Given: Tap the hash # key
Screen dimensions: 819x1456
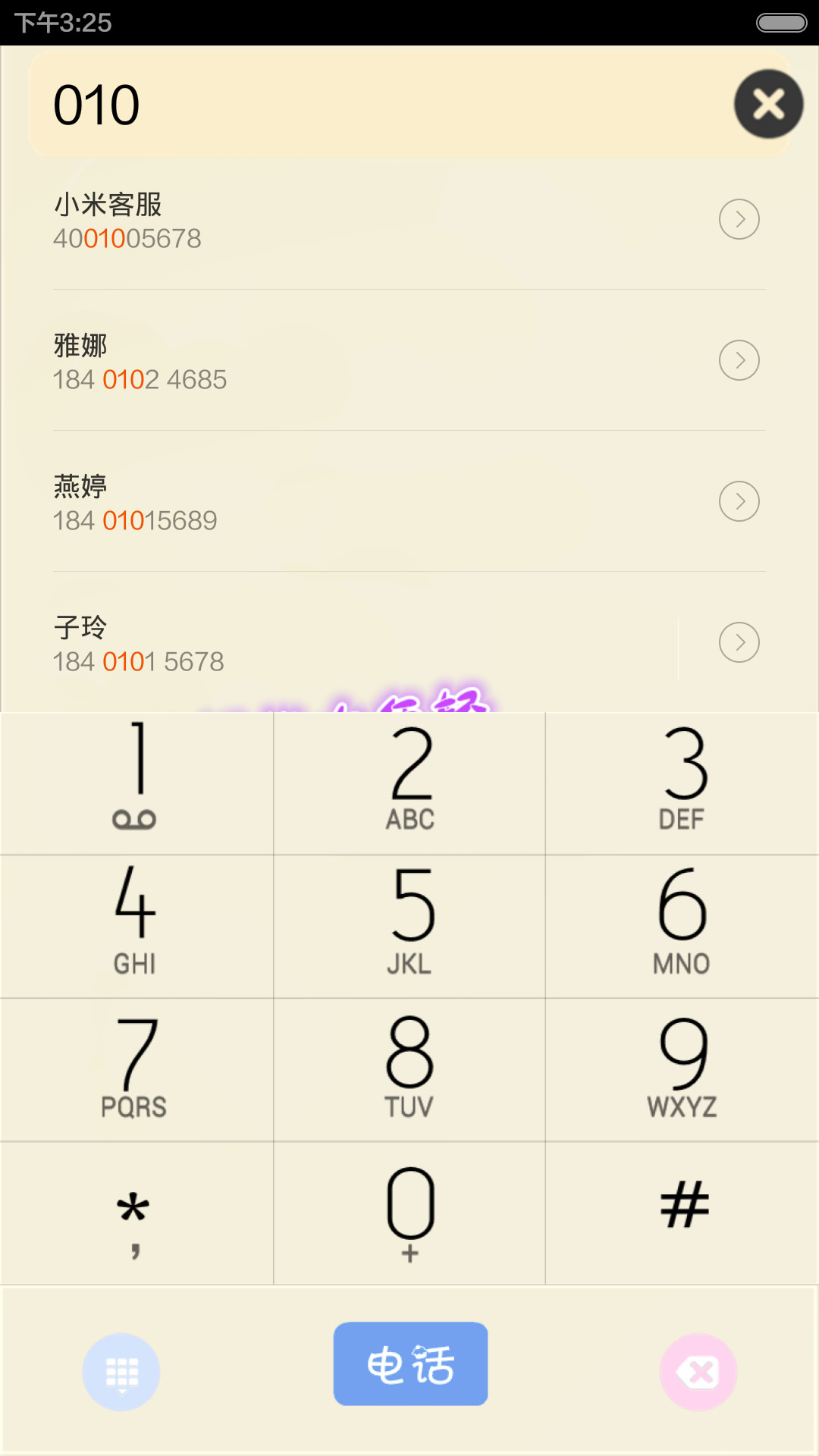Looking at the screenshot, I should pos(682,1213).
